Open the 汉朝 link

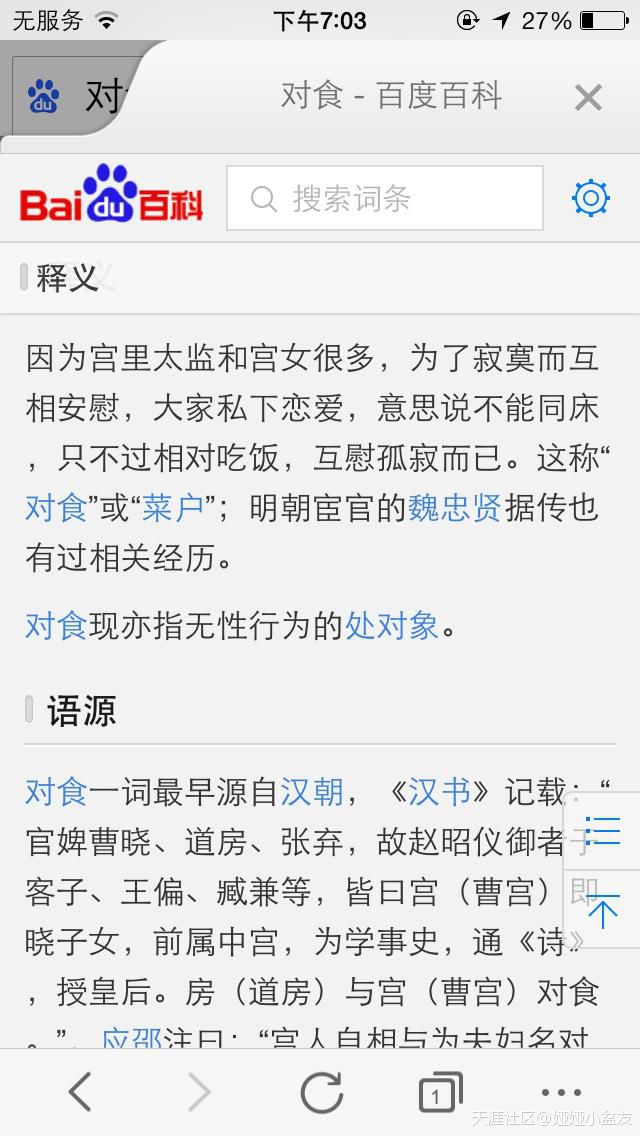(x=311, y=792)
